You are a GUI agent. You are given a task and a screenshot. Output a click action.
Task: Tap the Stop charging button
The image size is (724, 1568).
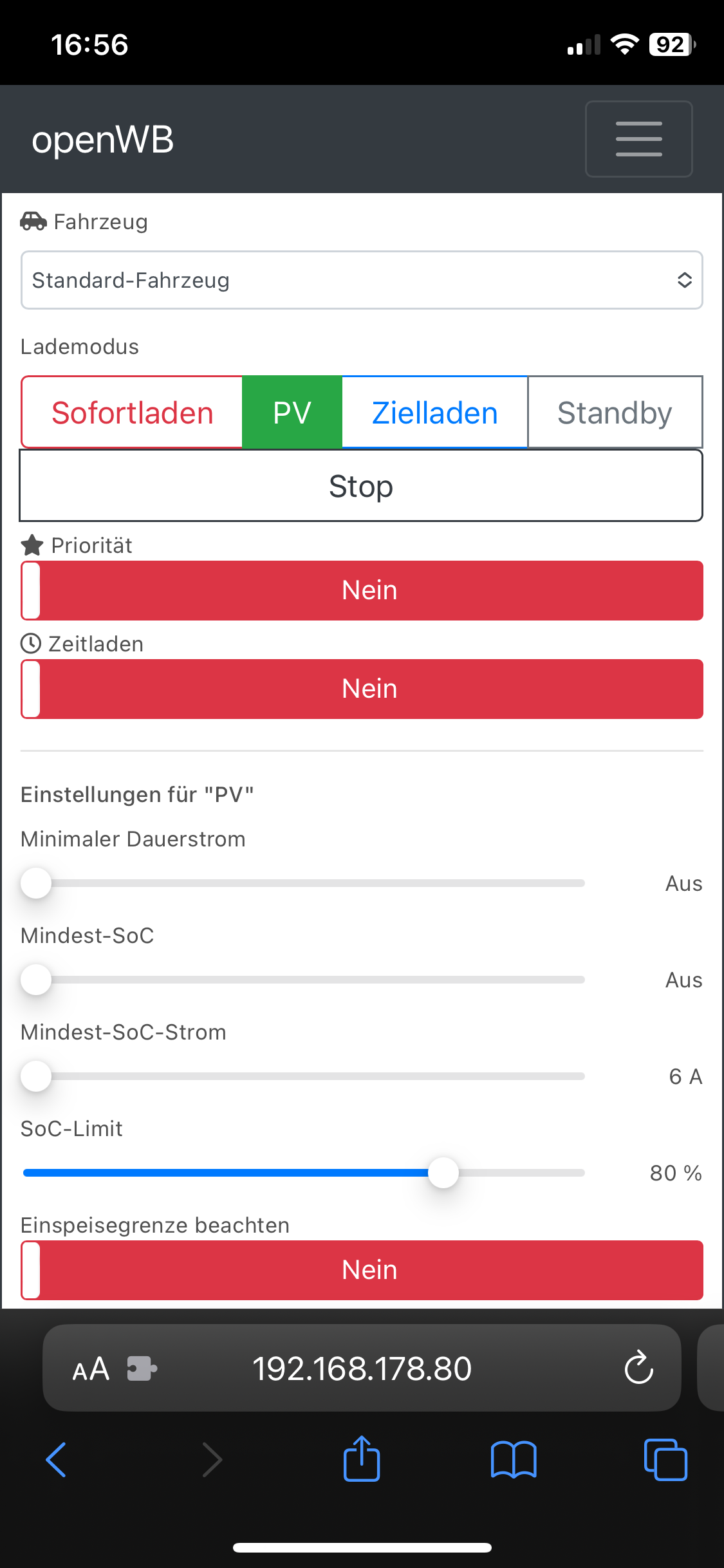pyautogui.click(x=361, y=486)
